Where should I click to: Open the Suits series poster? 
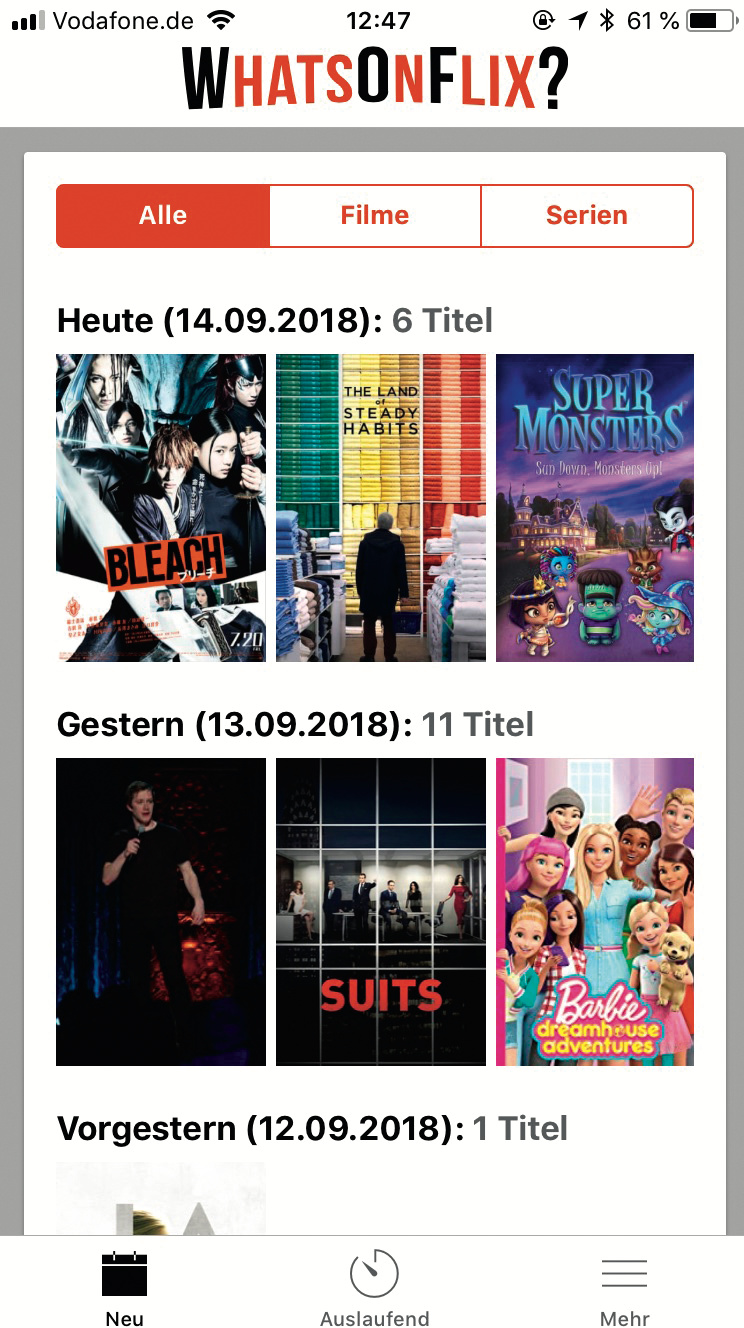[381, 911]
